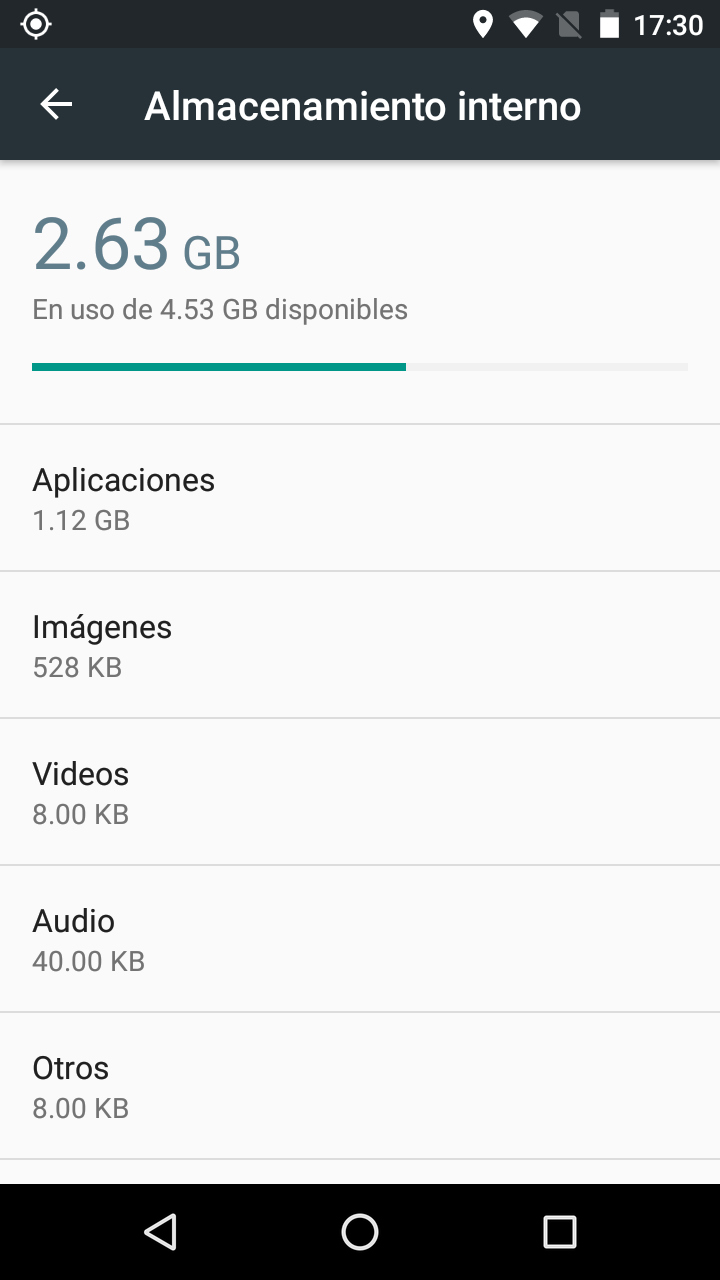Tap the system home button
This screenshot has width=720, height=1280.
point(360,1232)
